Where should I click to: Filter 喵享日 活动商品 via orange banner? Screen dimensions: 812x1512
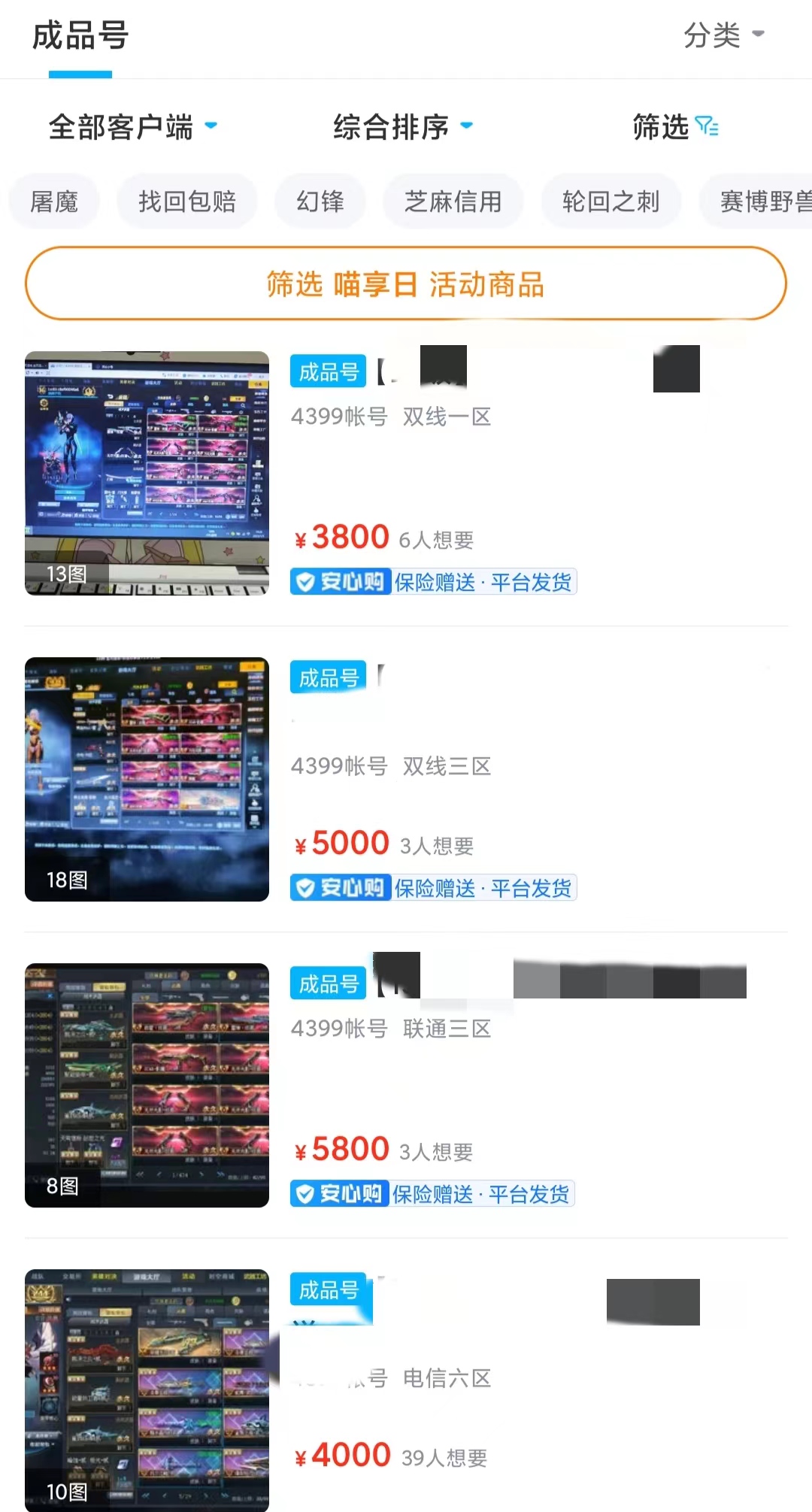tap(406, 284)
